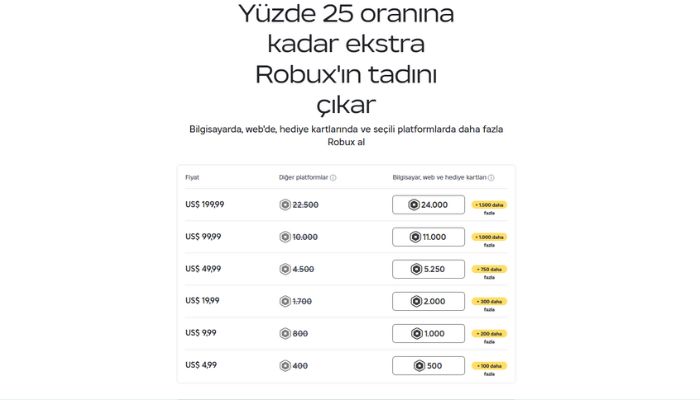Screen dimensions: 700x400
Task: Select the 24.000 Robux package
Action: (x=428, y=205)
